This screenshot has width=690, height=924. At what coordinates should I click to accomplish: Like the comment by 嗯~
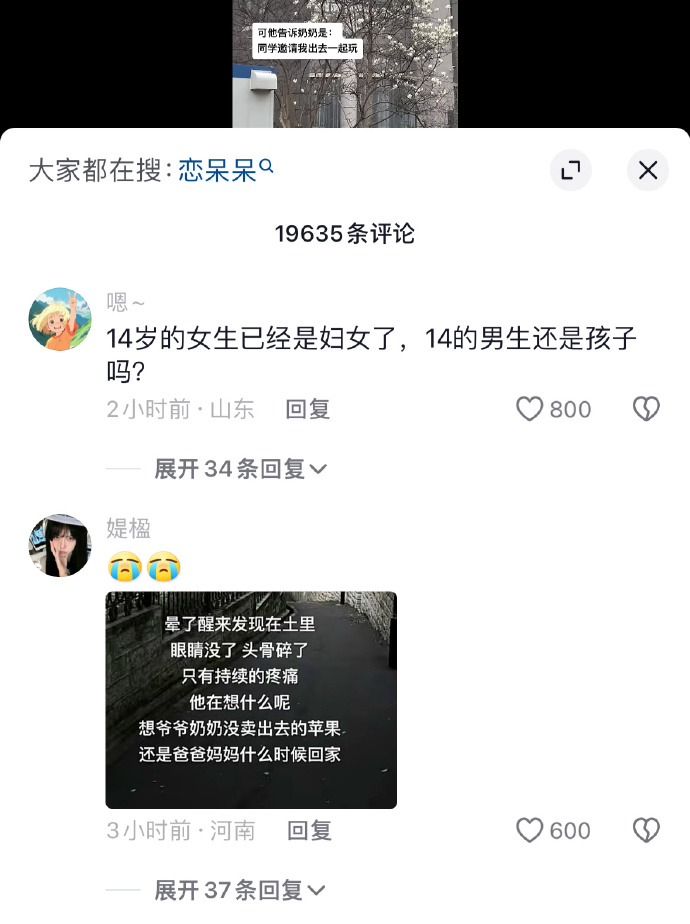[530, 409]
